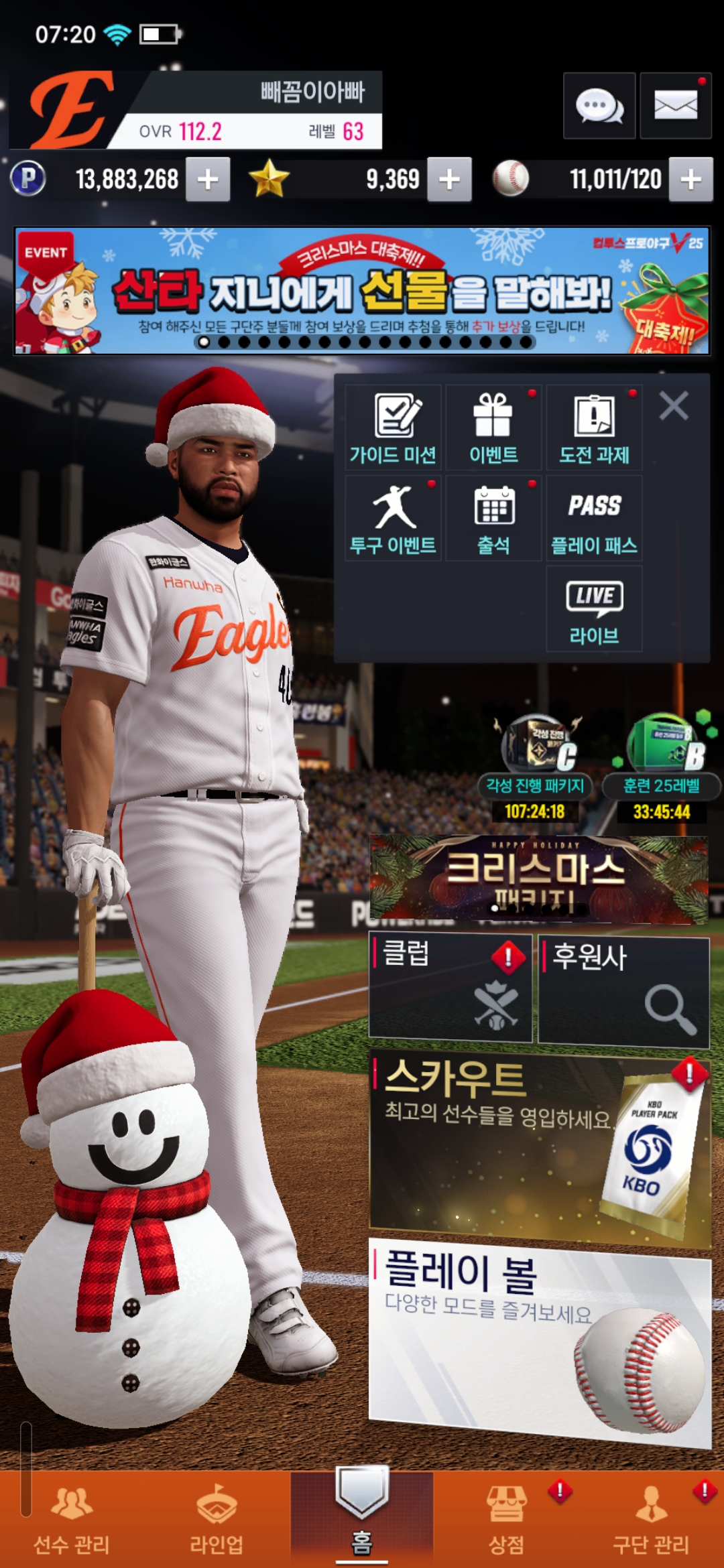Viewport: 724px width, 1568px height.
Task: Close the quick menu panel
Action: (673, 406)
